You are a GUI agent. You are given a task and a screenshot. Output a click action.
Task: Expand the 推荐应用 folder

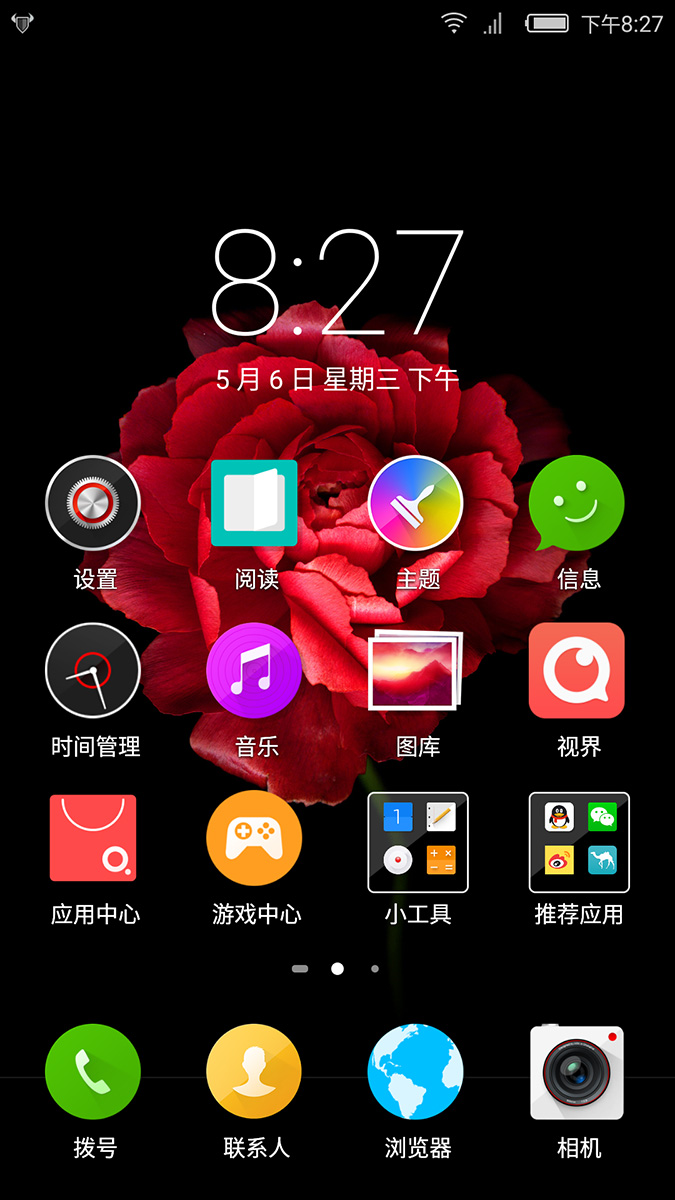tap(579, 842)
